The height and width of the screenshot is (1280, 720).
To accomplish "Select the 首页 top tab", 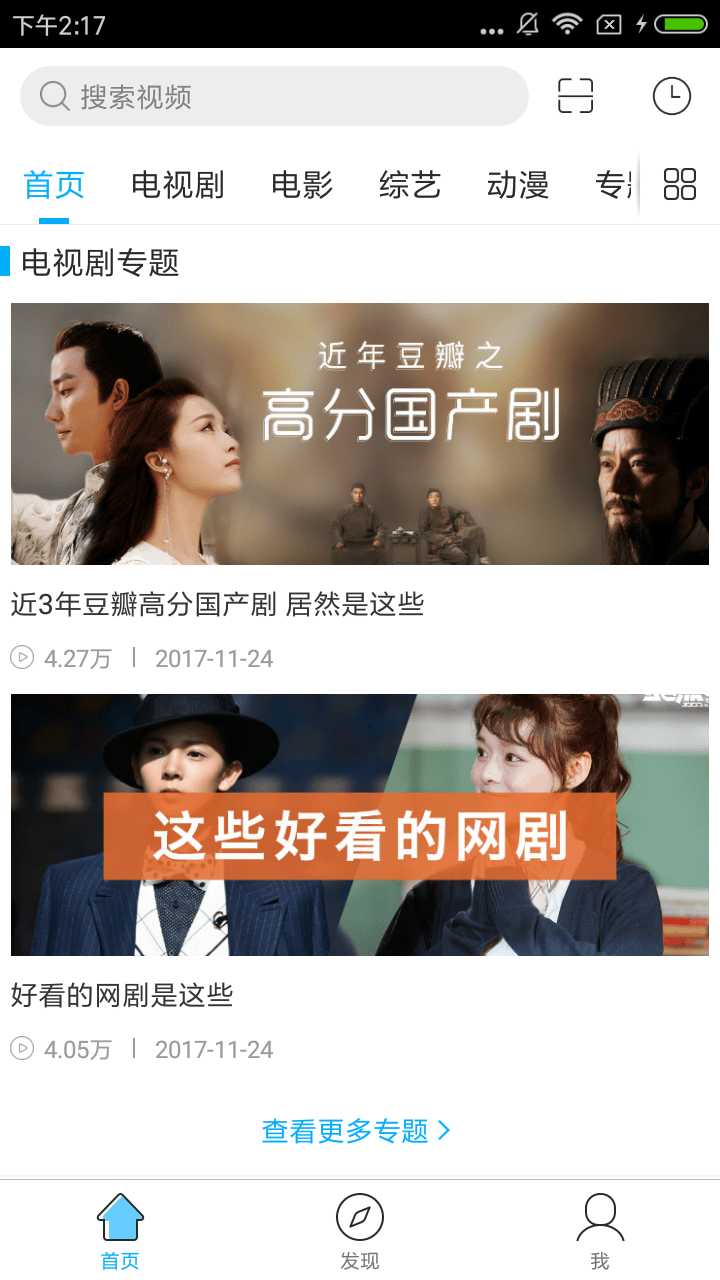I will coord(54,185).
